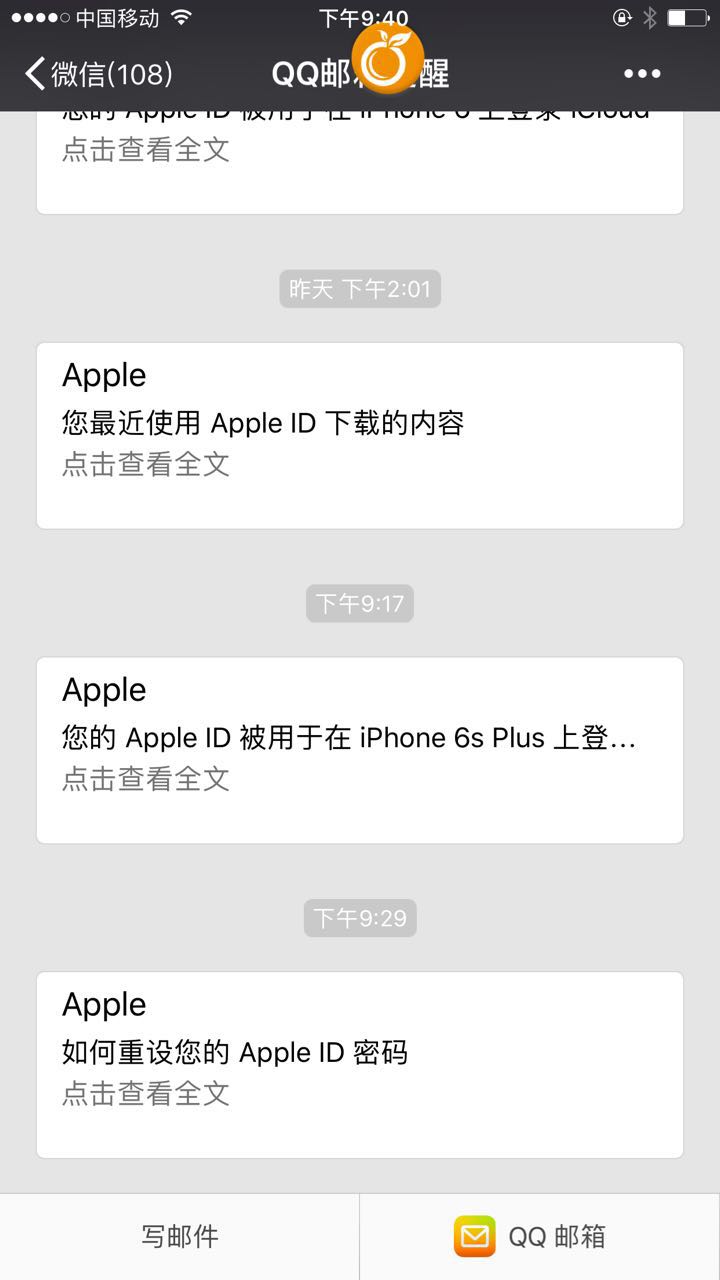Tap the 下午9:17 timestamp label

pos(359,603)
